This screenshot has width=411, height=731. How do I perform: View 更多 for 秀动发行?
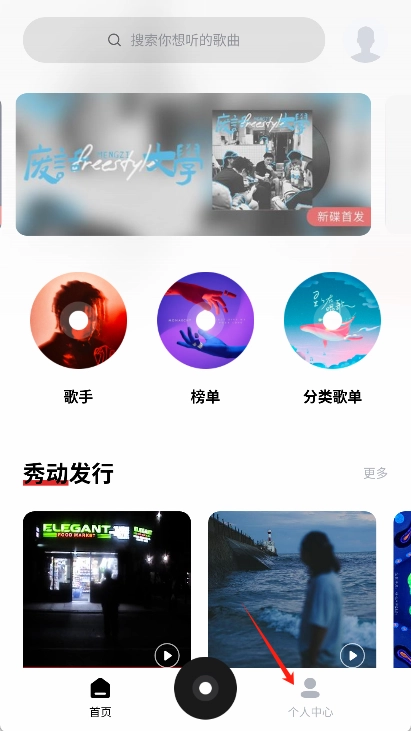[x=376, y=473]
